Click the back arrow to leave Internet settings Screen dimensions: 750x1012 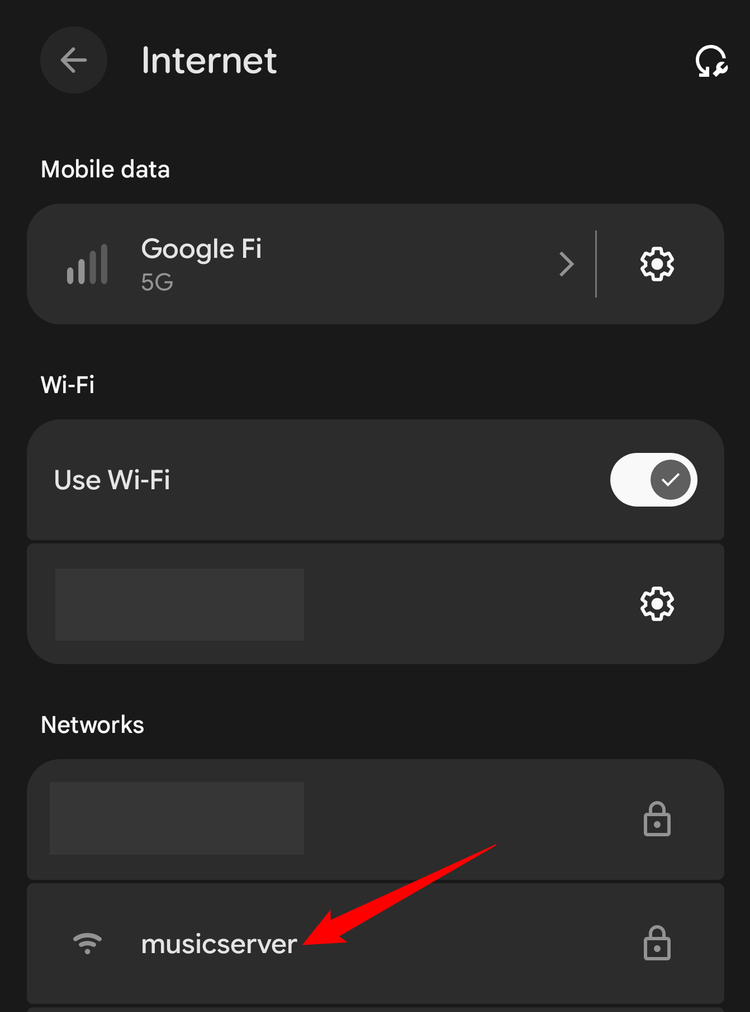[x=73, y=60]
